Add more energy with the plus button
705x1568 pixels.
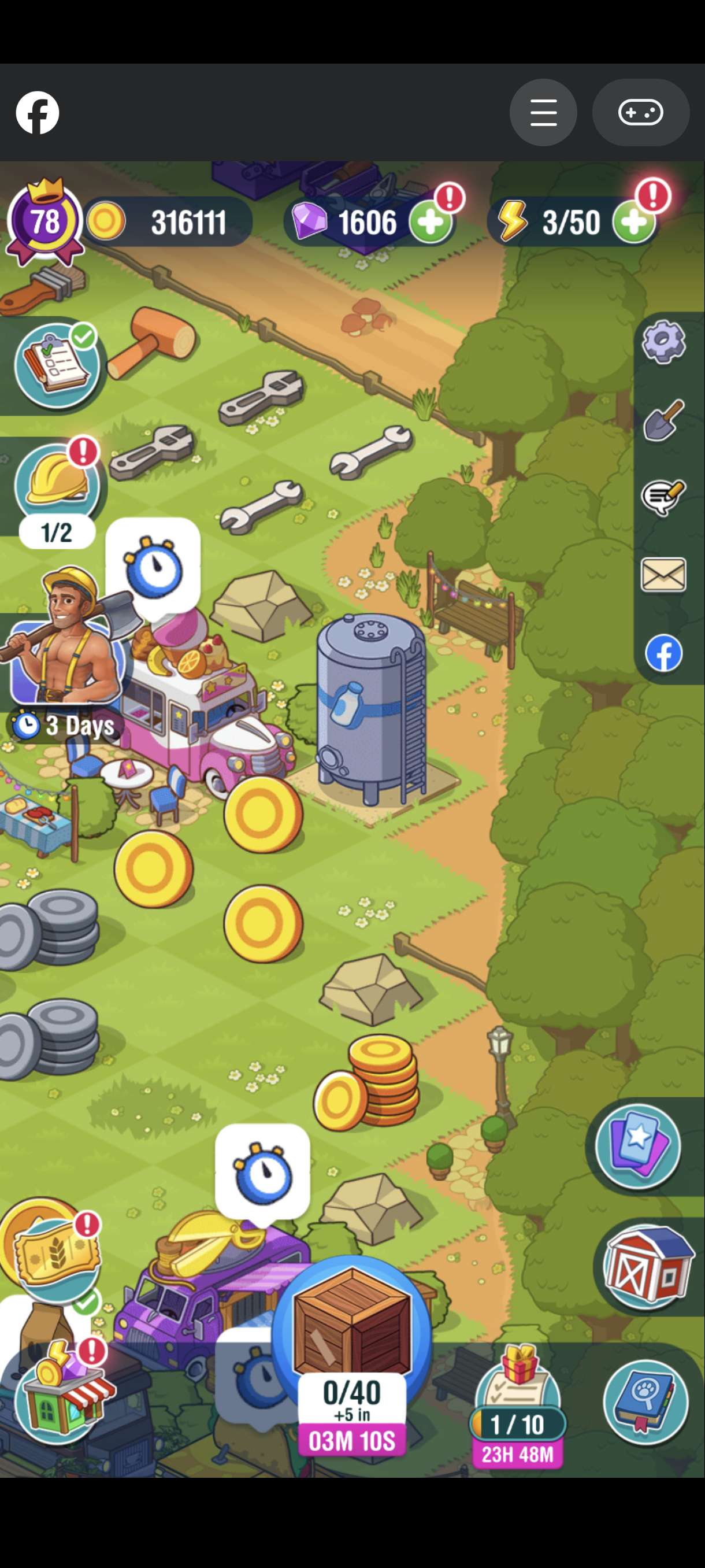pyautogui.click(x=634, y=221)
